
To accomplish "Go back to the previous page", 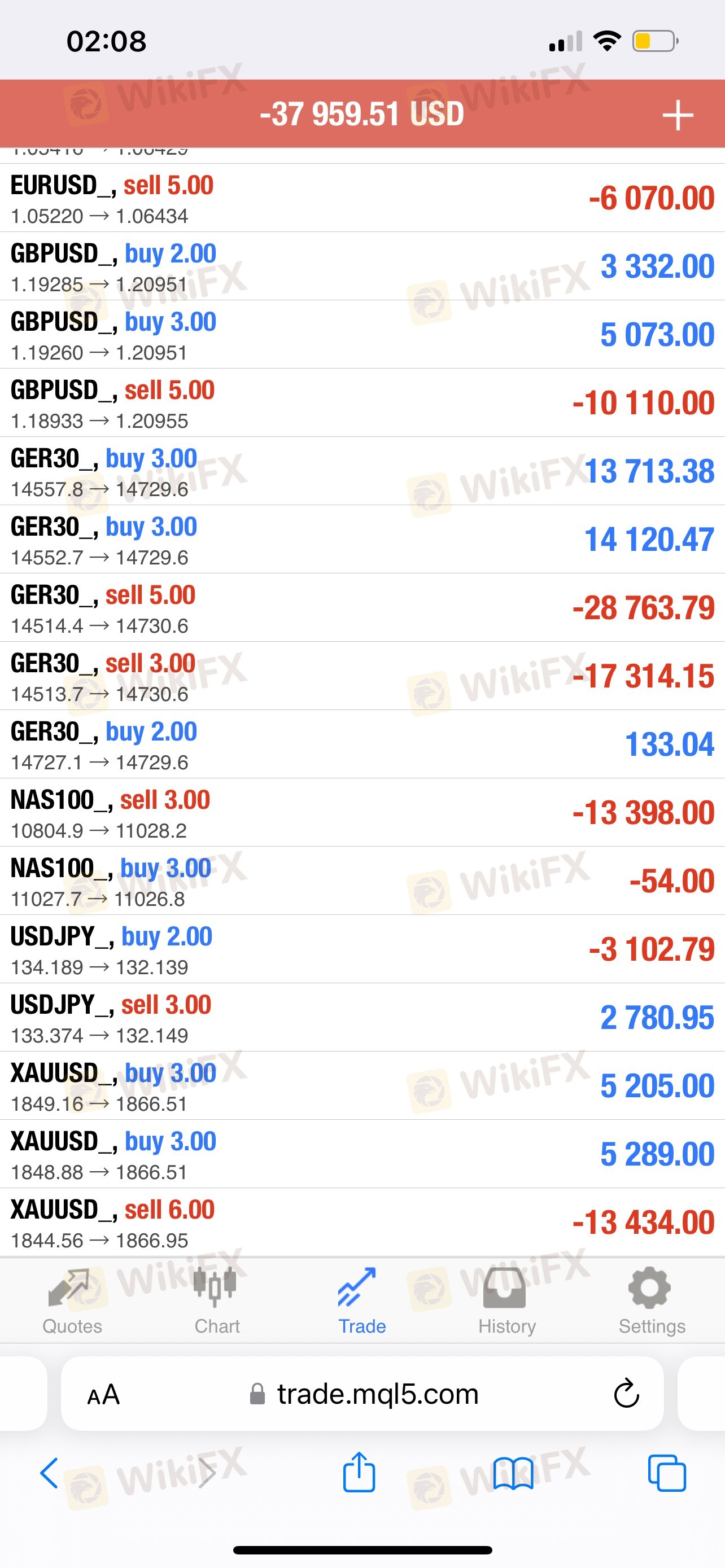I will click(49, 1473).
